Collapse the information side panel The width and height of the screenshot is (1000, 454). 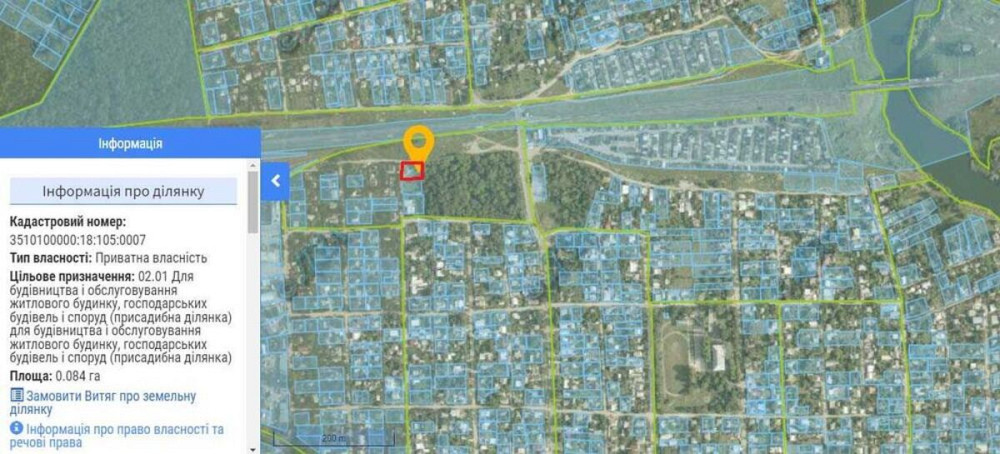coord(275,181)
